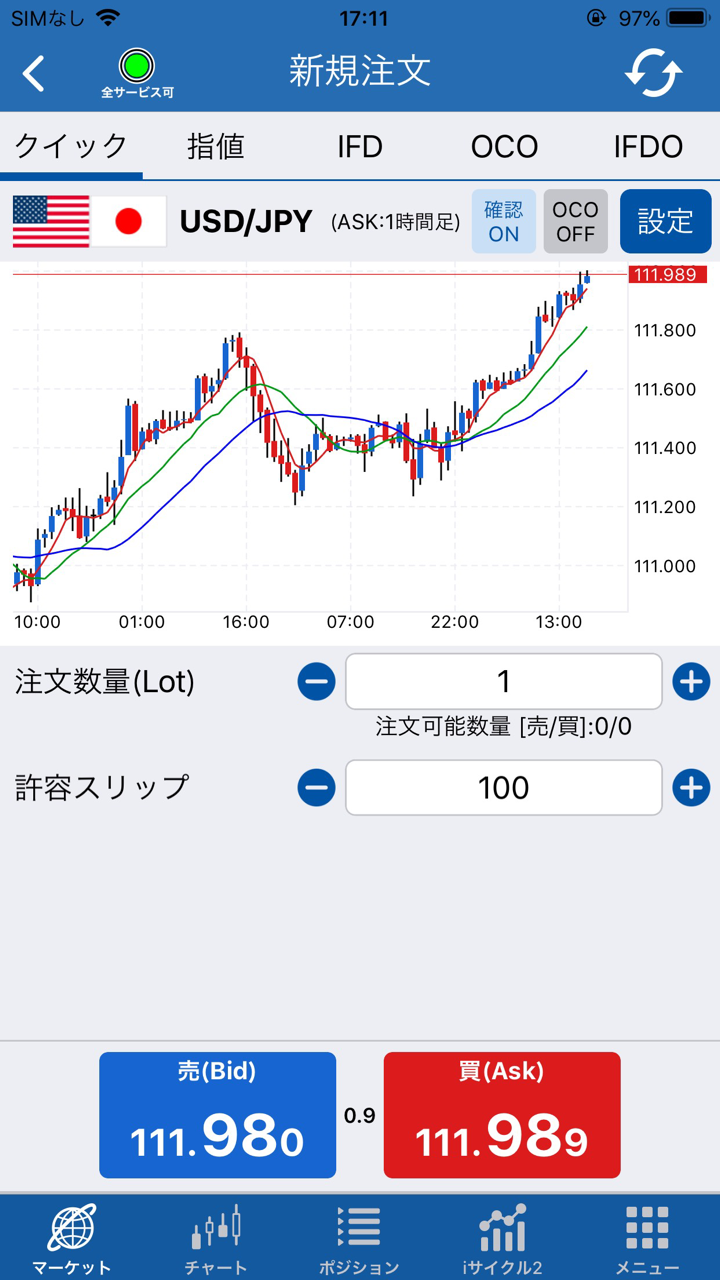
Task: Increase the 許容スリップ value
Action: (691, 788)
